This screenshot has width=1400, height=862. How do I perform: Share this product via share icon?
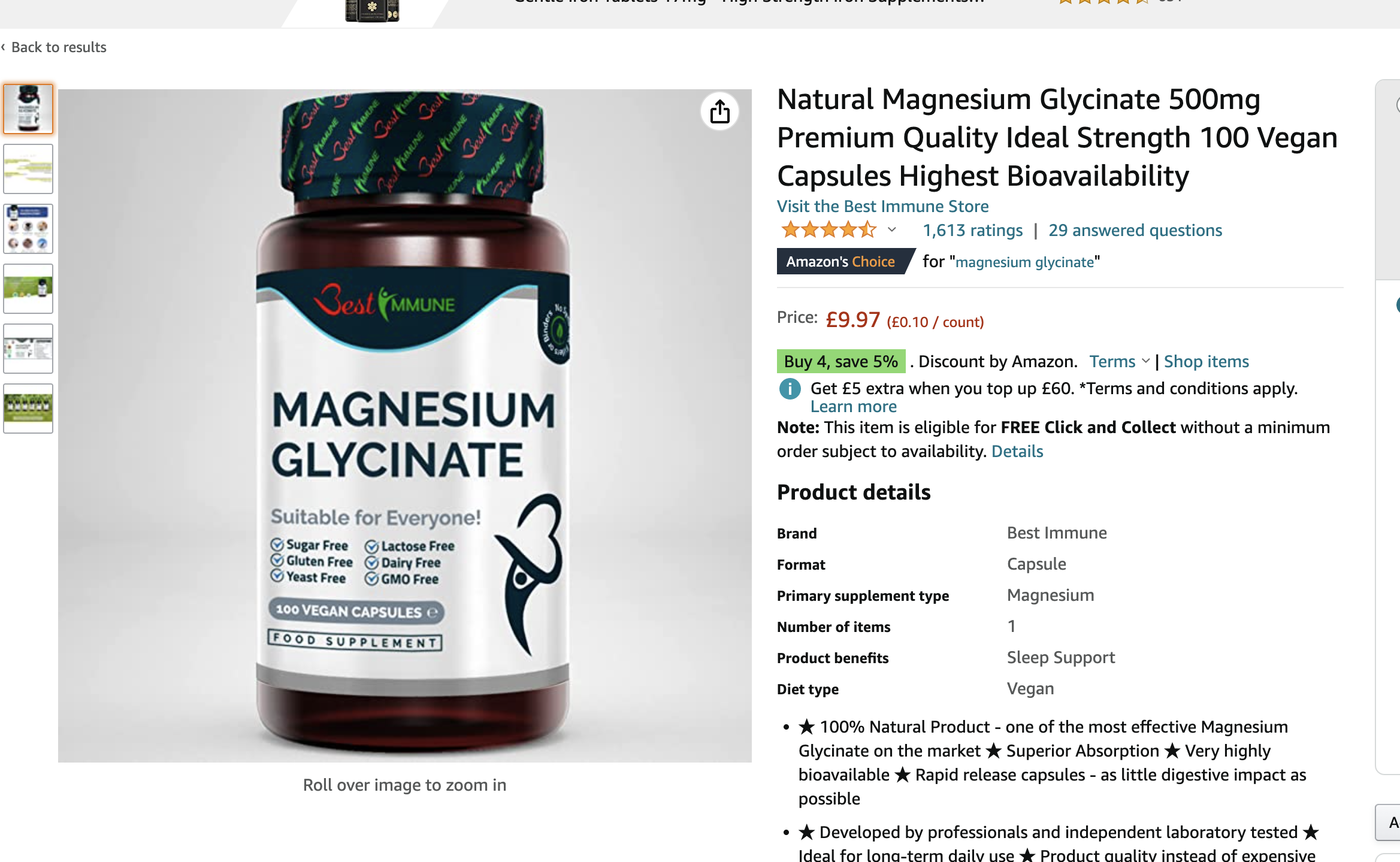(x=719, y=111)
